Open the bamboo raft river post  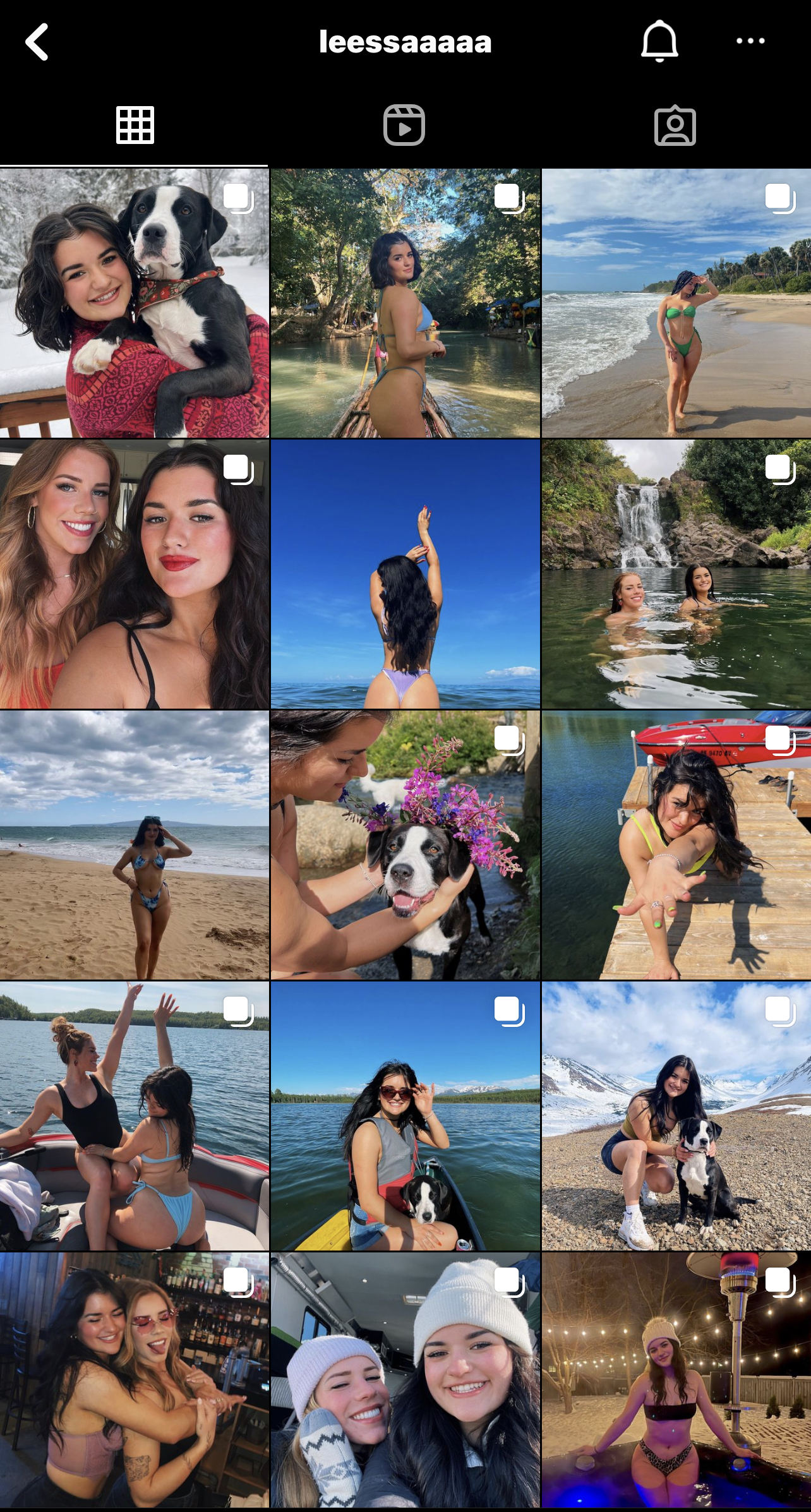coord(405,303)
